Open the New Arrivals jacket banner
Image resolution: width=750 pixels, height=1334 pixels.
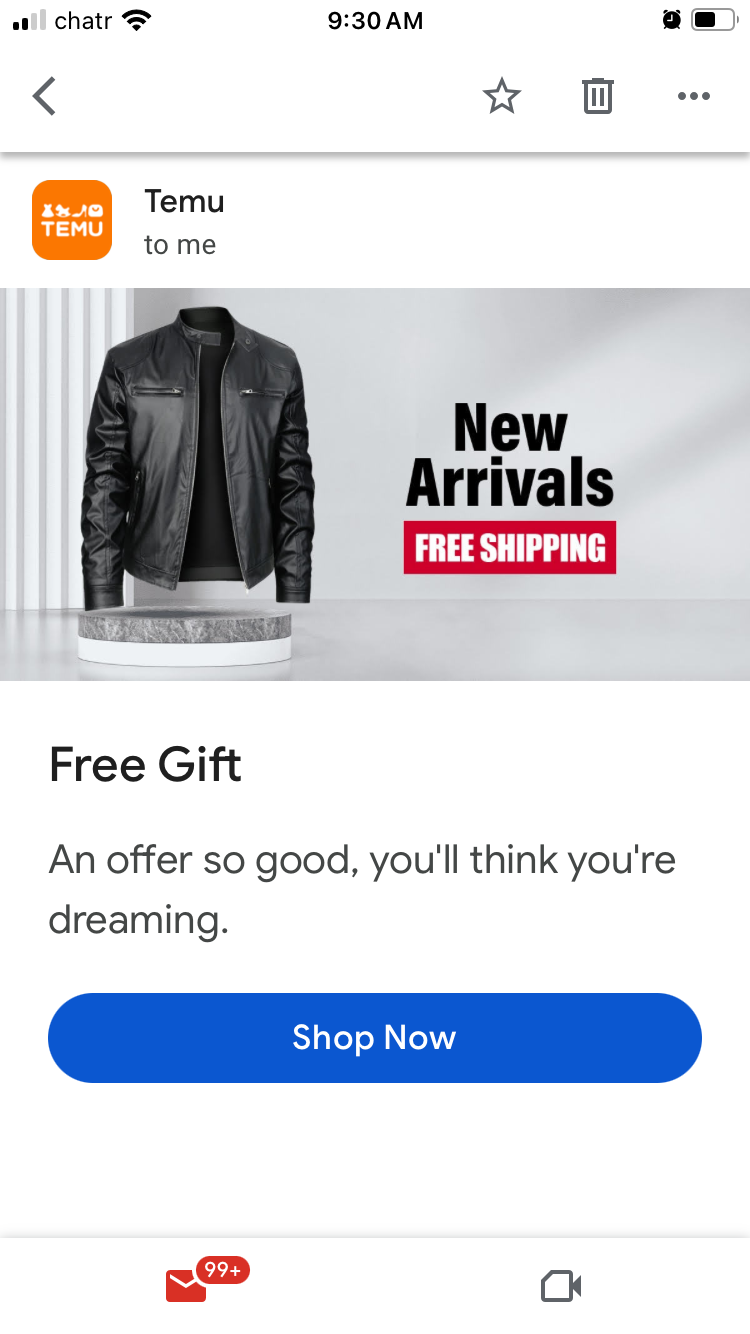[x=375, y=485]
